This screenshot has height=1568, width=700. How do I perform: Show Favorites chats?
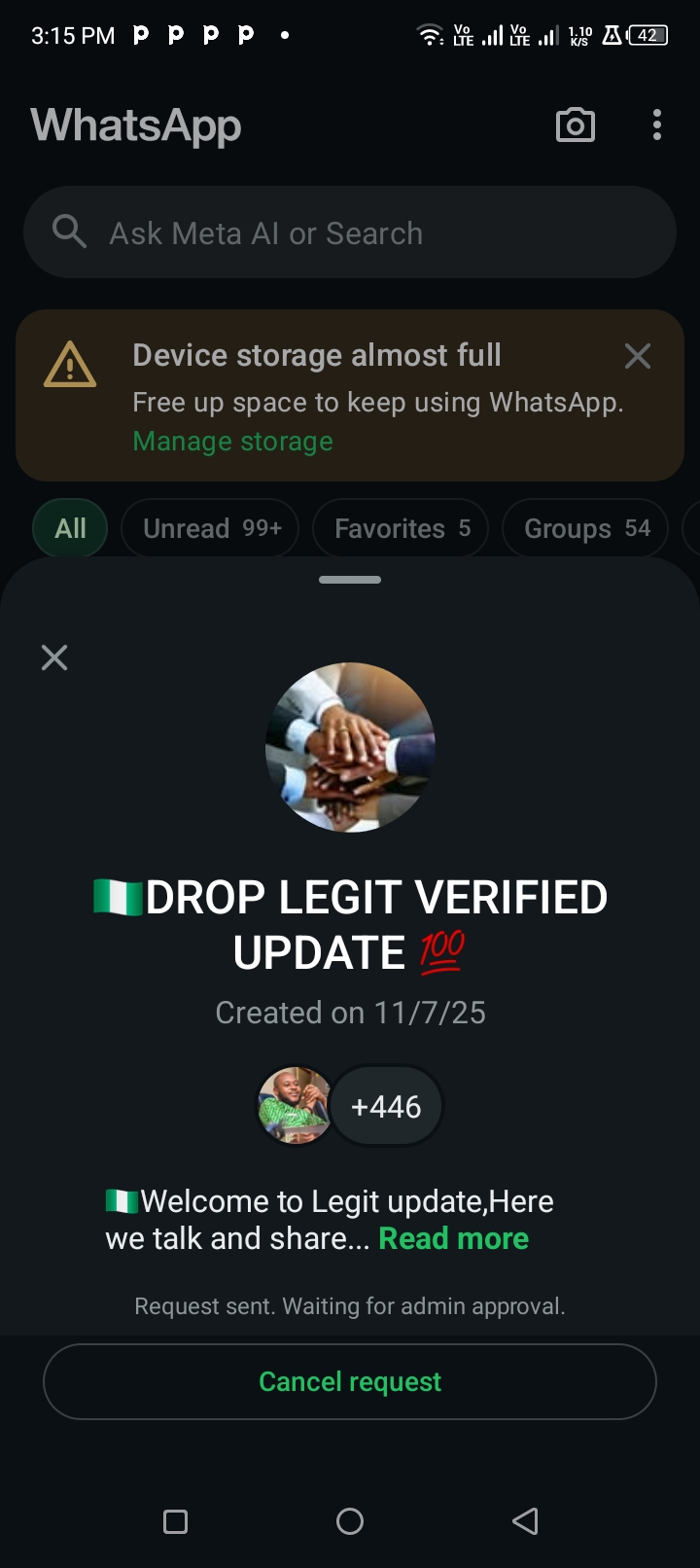click(x=401, y=529)
